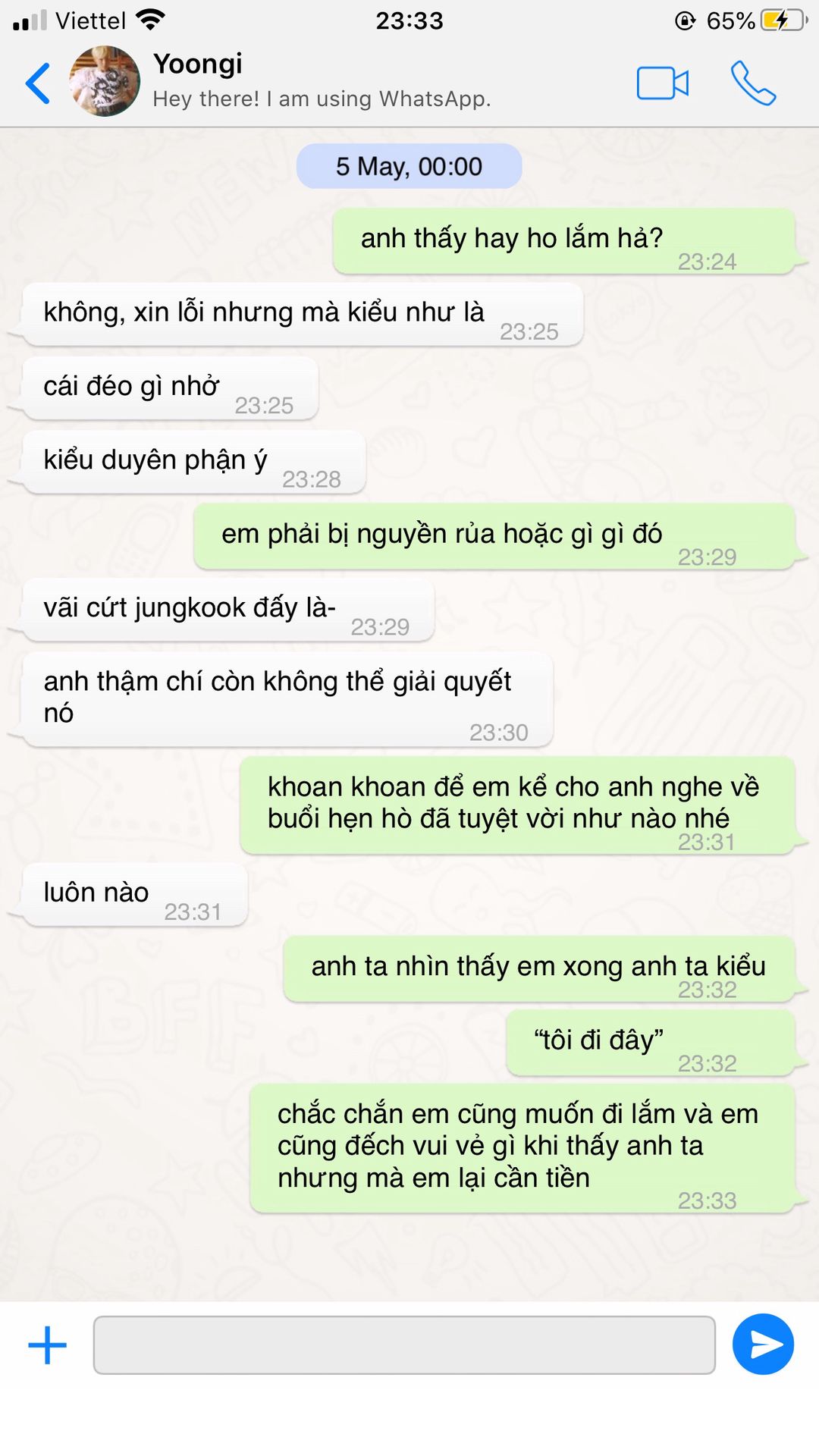Go back to the chat list
Screen dimensions: 819x1456
(x=38, y=83)
